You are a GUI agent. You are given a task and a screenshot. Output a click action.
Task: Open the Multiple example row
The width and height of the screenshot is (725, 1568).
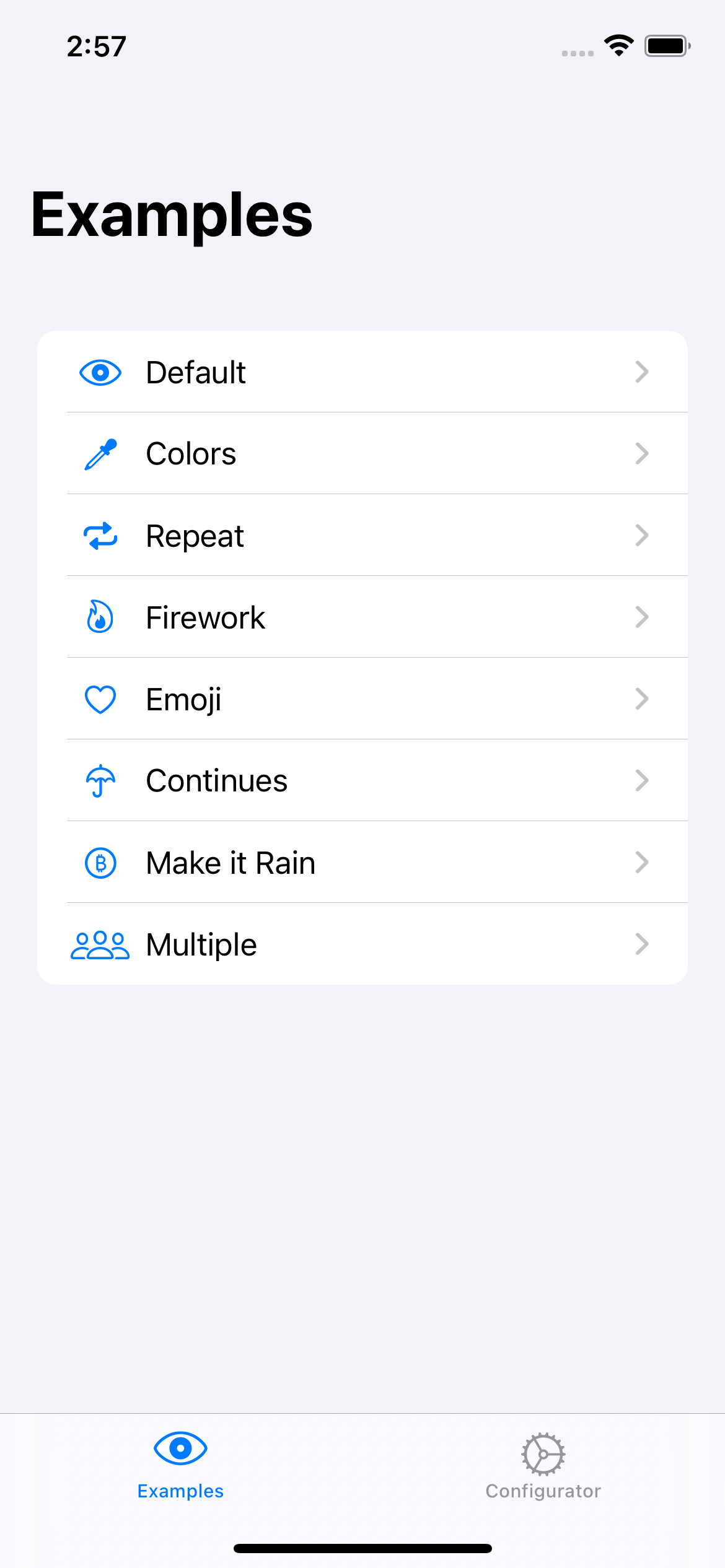click(x=362, y=944)
